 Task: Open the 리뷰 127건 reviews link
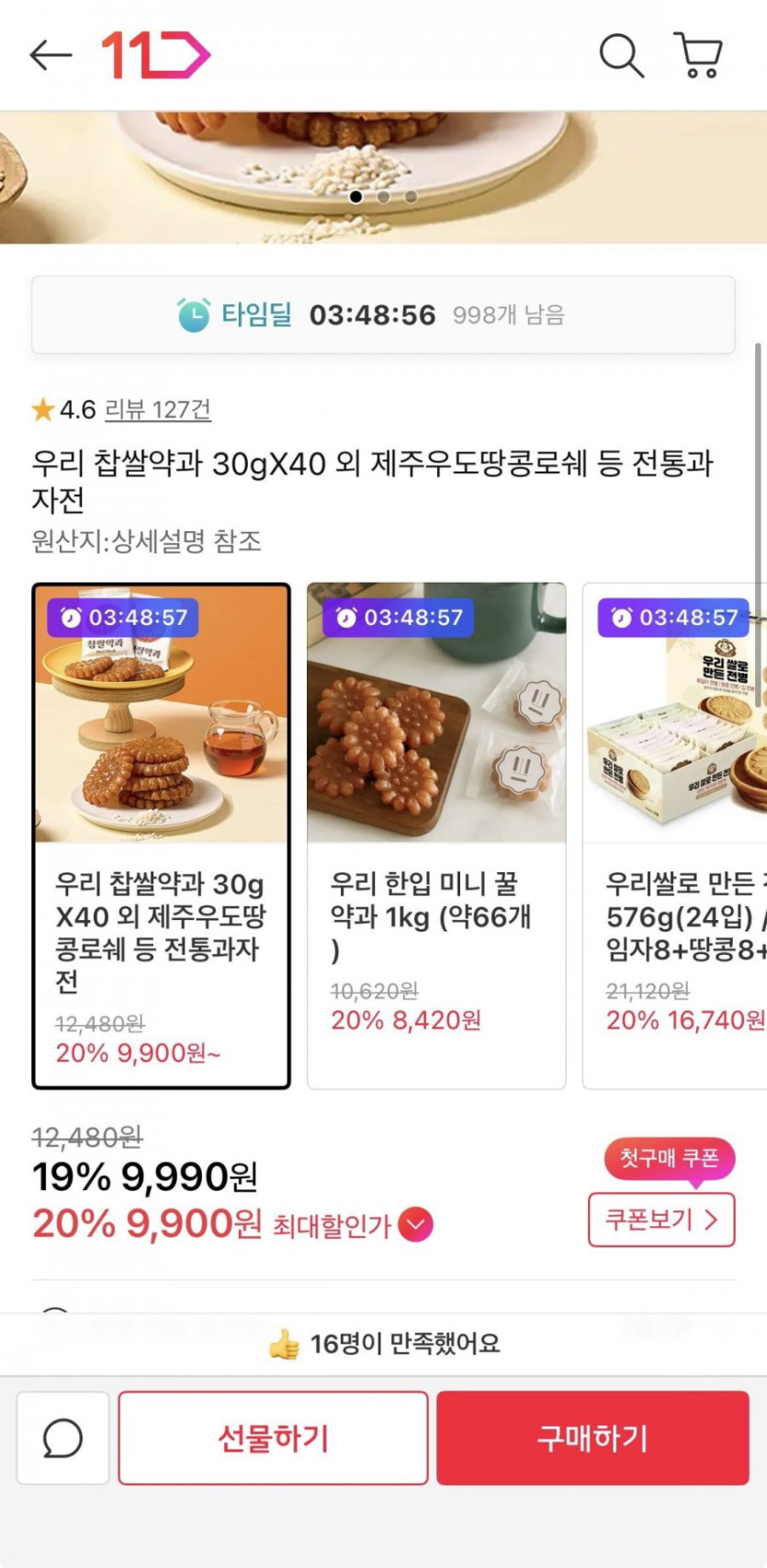158,409
